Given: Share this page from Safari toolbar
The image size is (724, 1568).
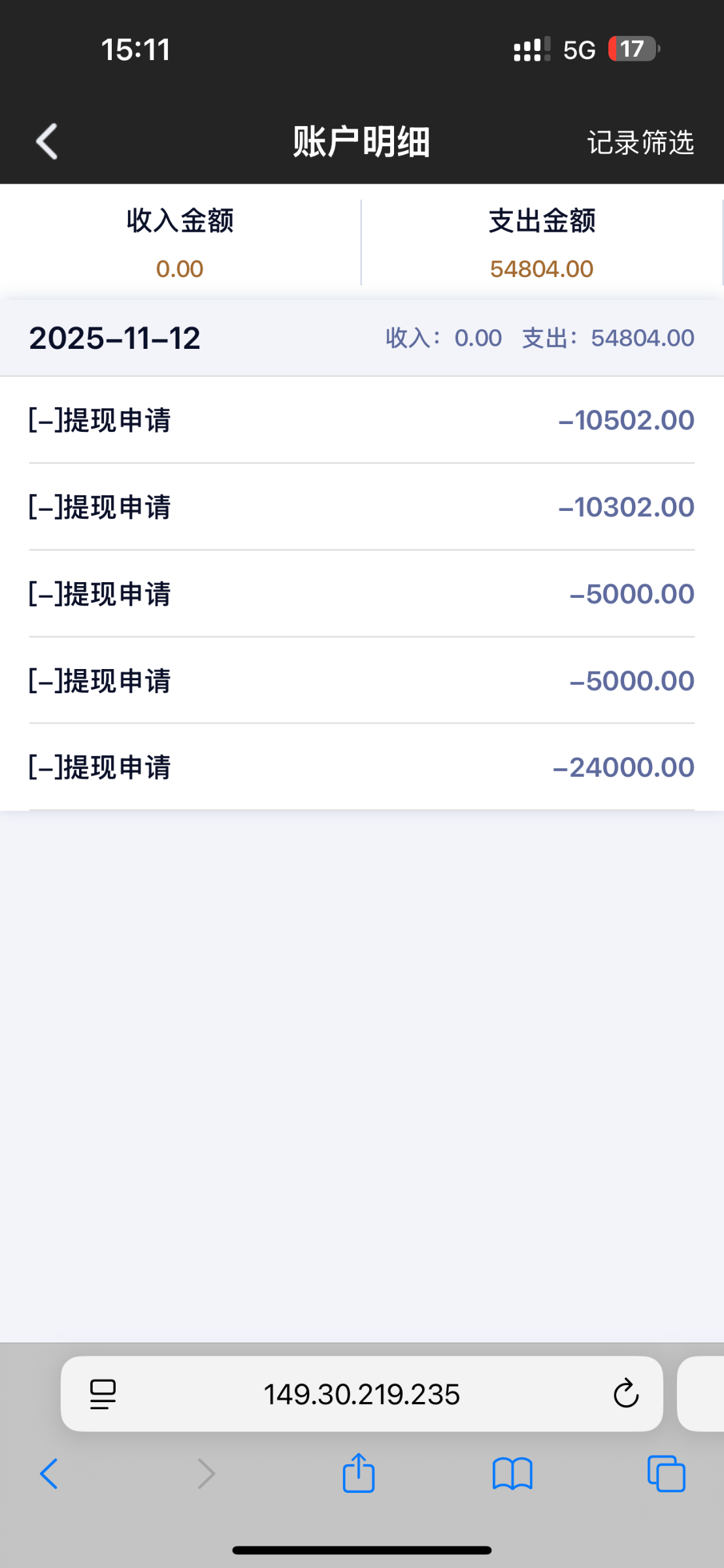Looking at the screenshot, I should point(359,1473).
